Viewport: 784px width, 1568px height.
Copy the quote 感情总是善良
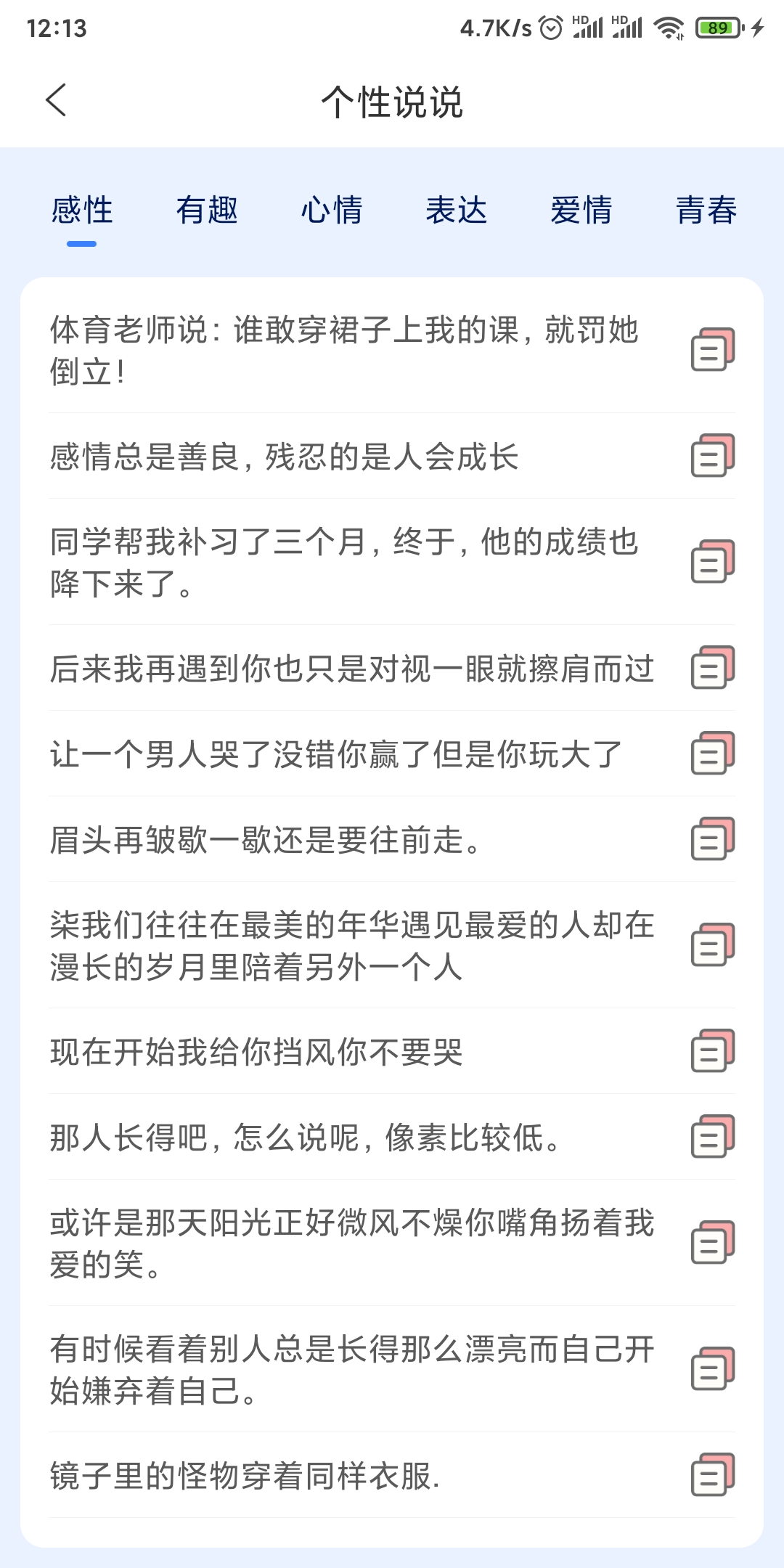click(713, 455)
